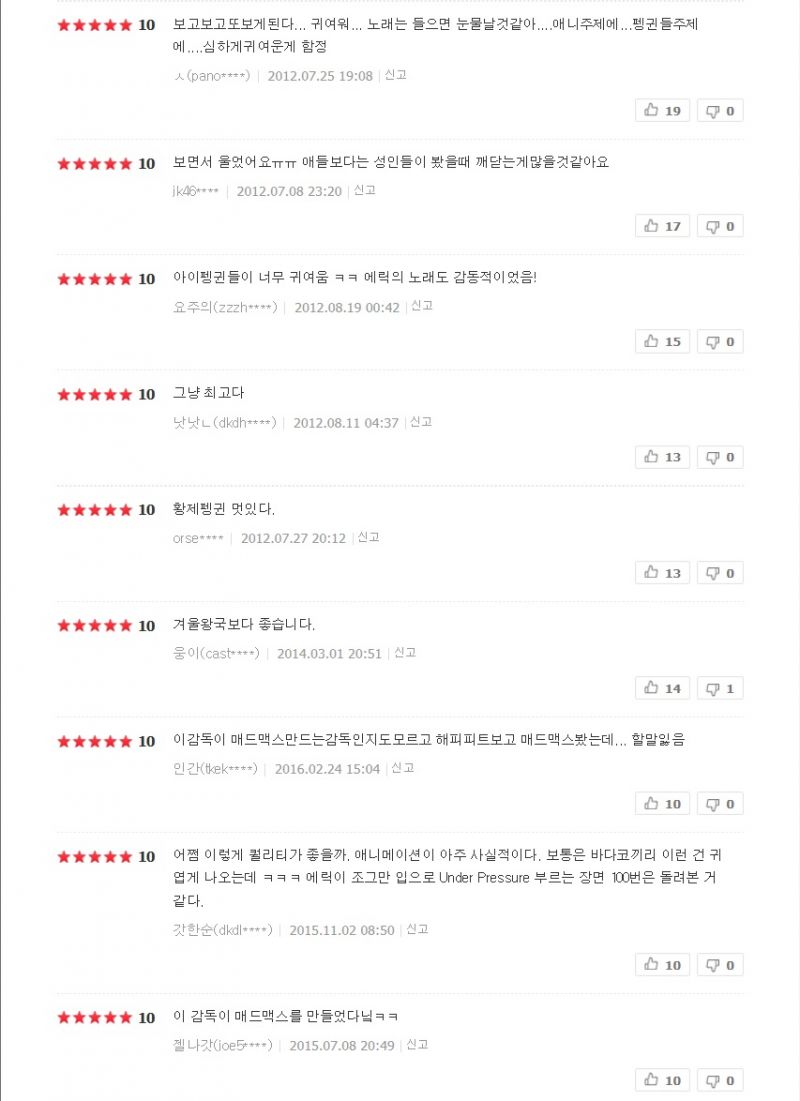
Task: Like the review by 갓한순(dkdl****)
Action: click(x=662, y=965)
